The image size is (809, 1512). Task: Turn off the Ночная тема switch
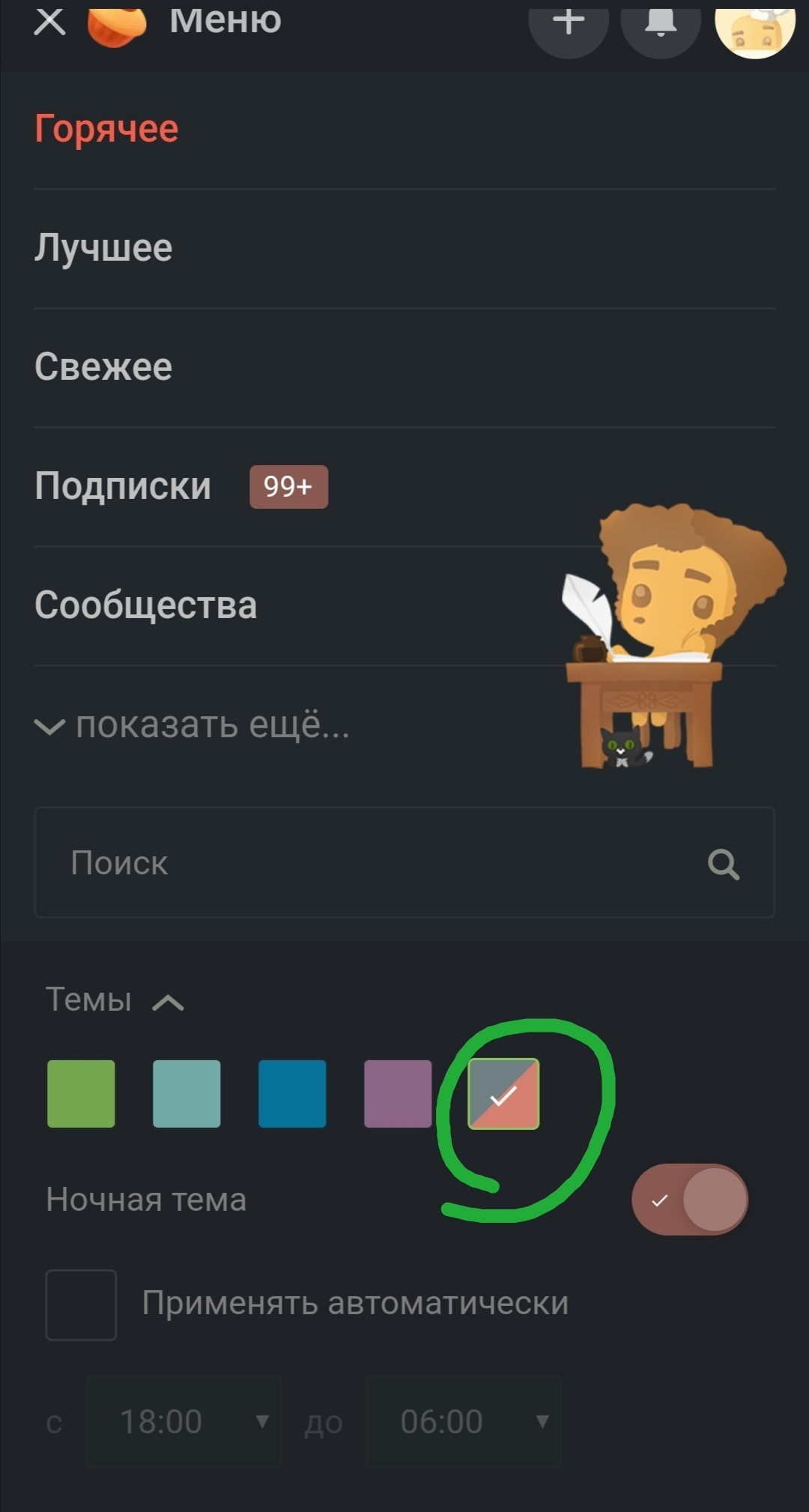click(689, 1200)
